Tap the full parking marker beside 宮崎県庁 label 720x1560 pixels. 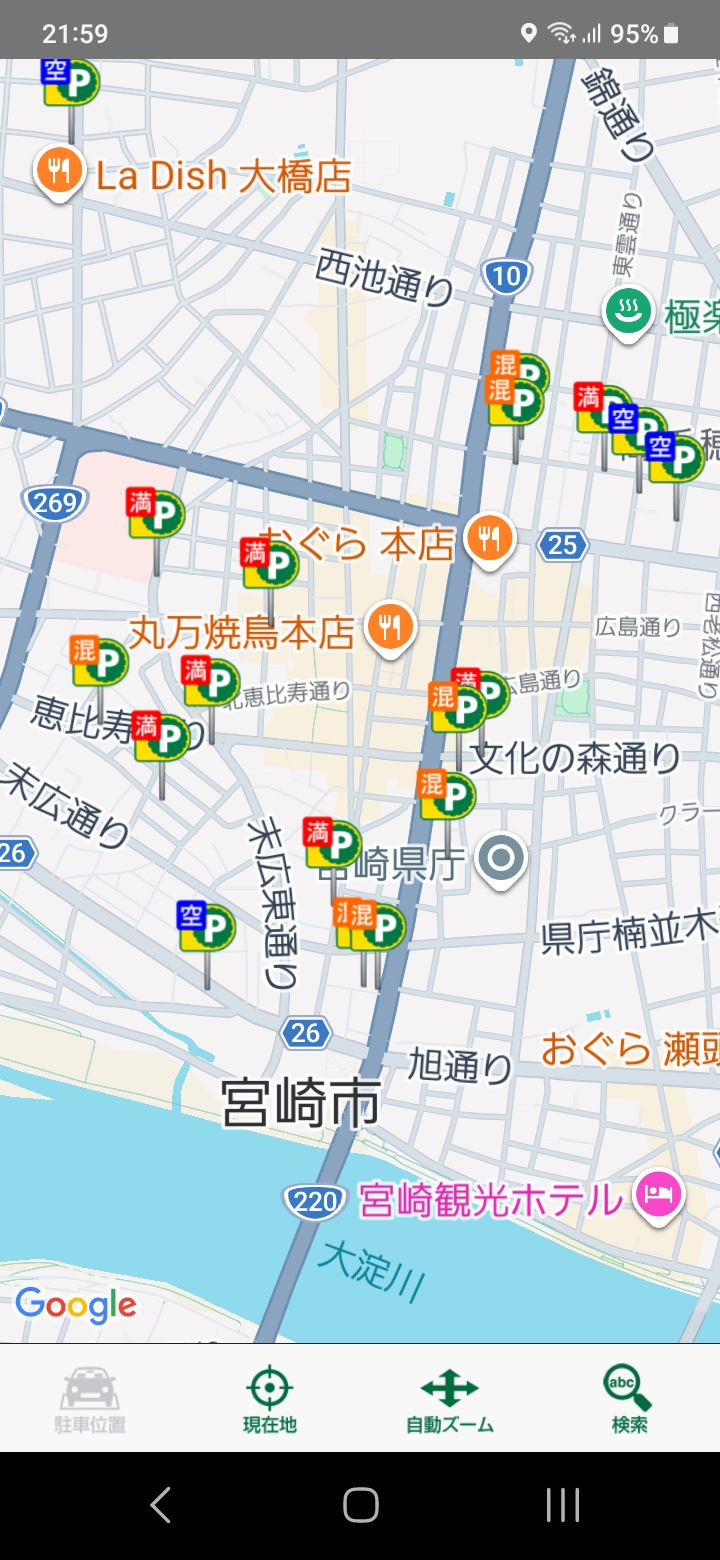click(332, 843)
